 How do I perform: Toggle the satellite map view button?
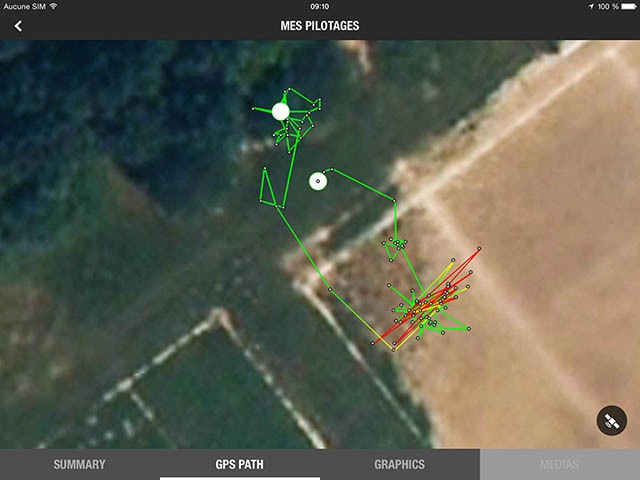[611, 422]
